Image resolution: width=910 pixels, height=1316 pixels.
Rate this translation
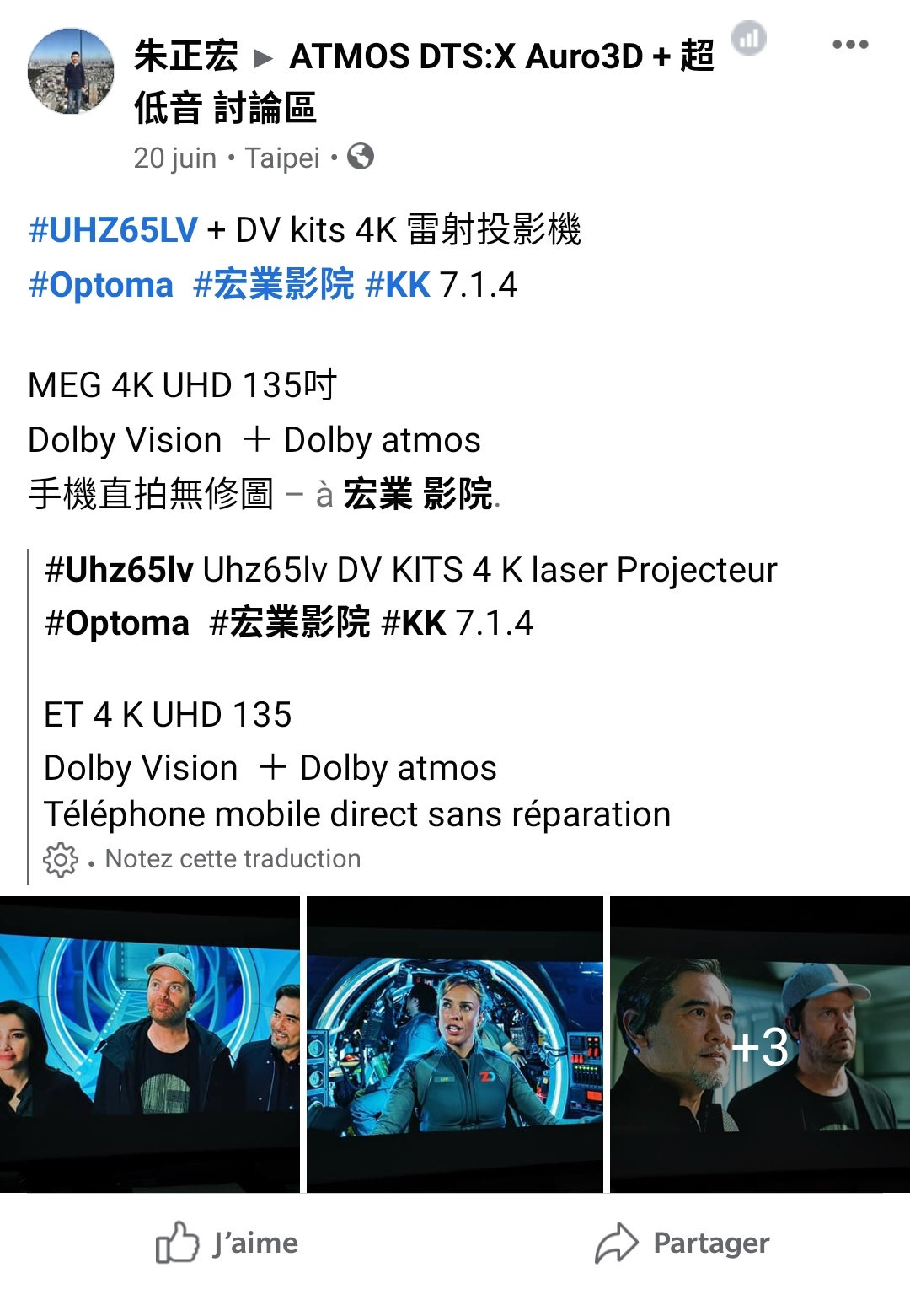pyautogui.click(x=233, y=859)
